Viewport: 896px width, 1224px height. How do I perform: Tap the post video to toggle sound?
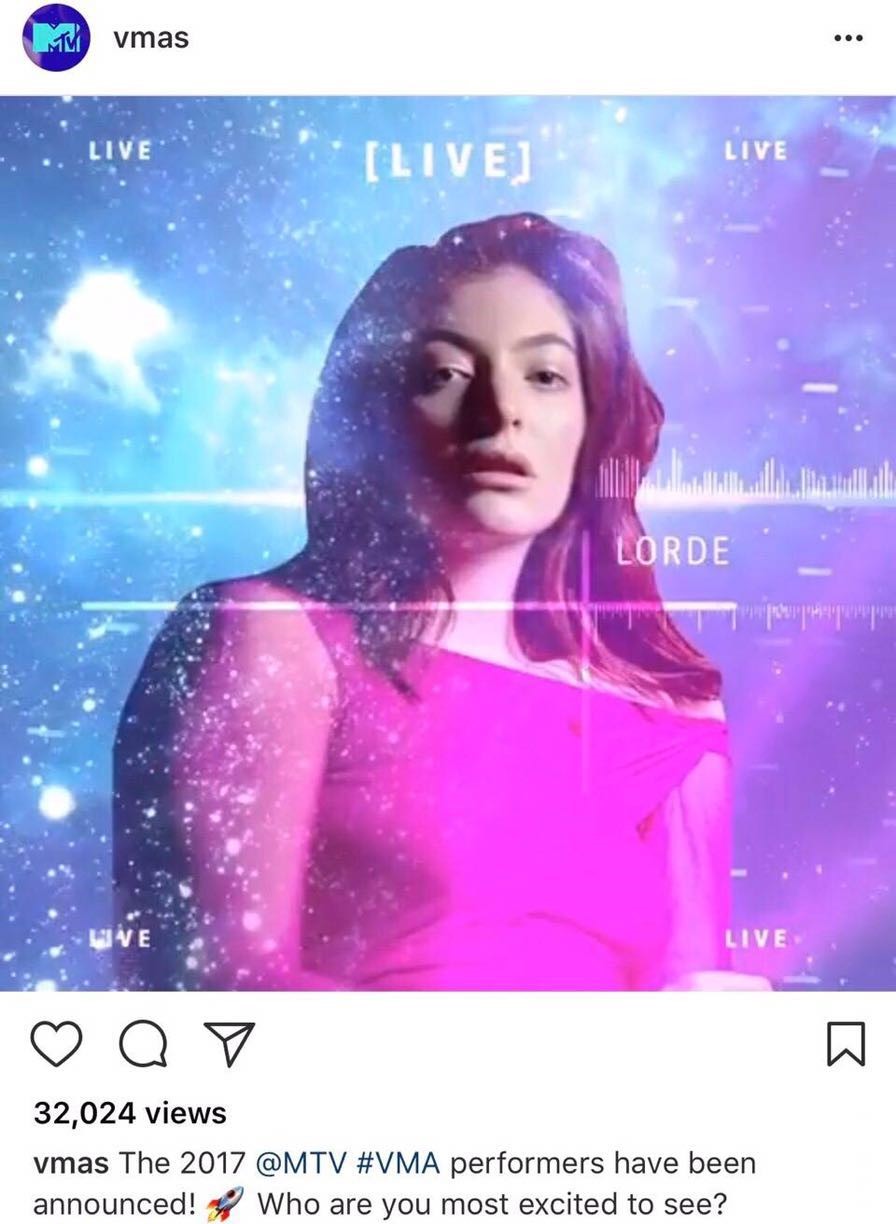448,543
